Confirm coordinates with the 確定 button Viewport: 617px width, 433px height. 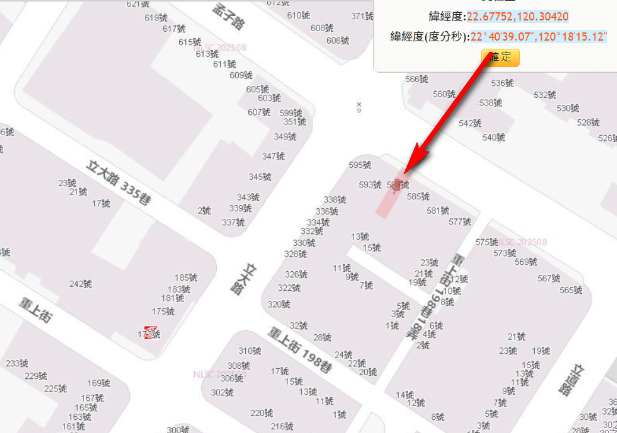(506, 58)
